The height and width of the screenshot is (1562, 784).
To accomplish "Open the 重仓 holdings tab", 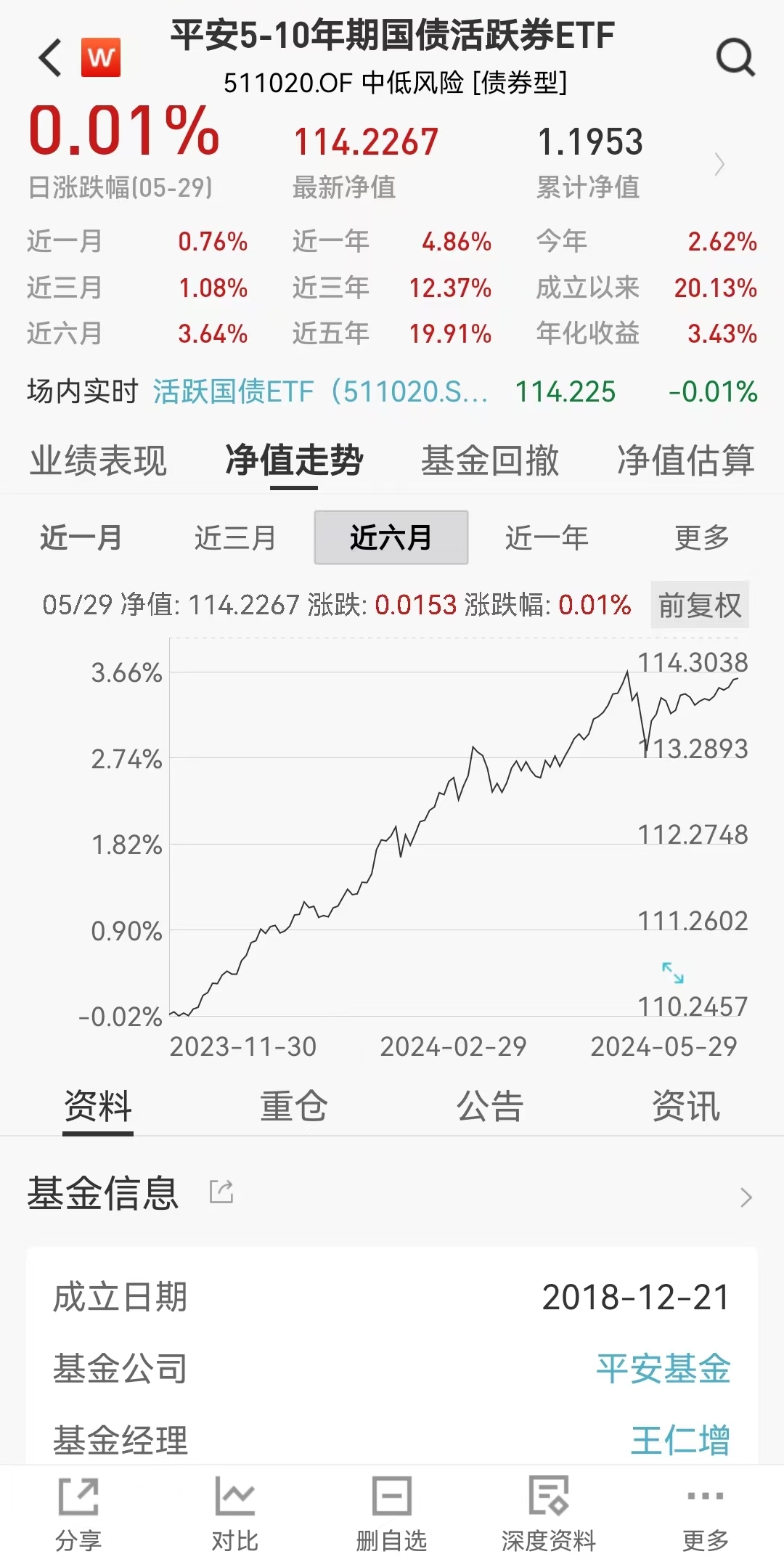I will (293, 1106).
